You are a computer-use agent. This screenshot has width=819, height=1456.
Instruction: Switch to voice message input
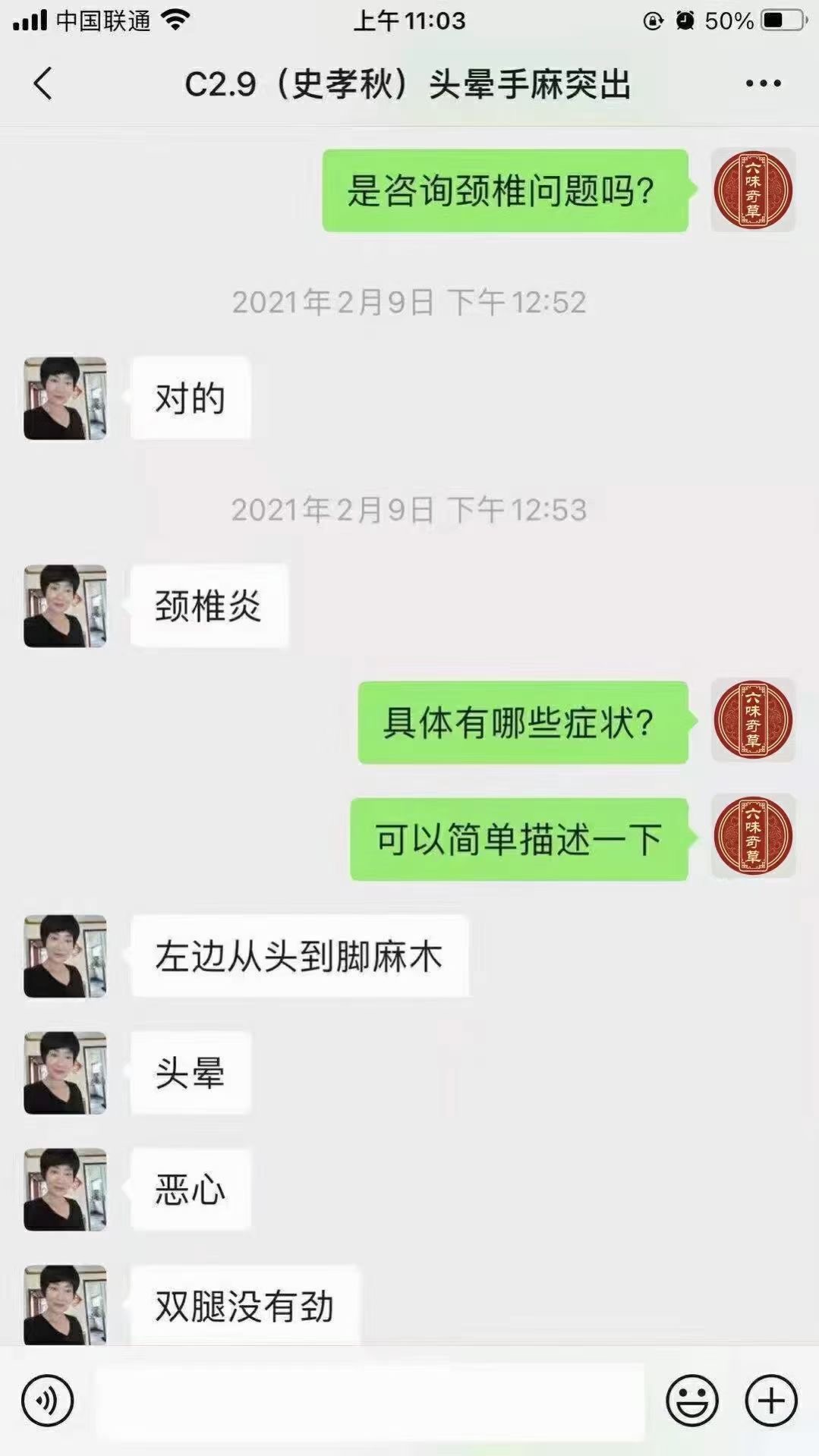(x=47, y=1401)
